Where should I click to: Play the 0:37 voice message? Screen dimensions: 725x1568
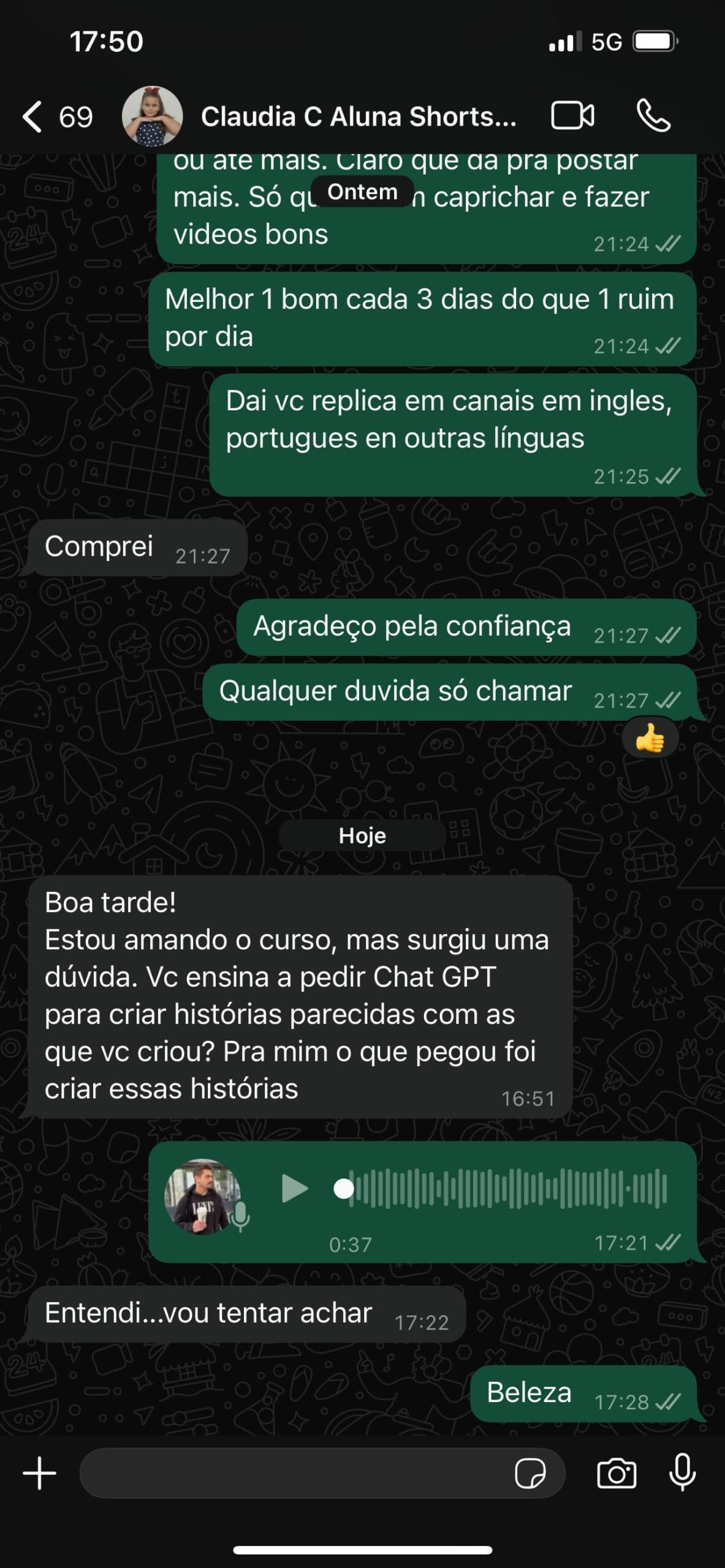tap(294, 1189)
